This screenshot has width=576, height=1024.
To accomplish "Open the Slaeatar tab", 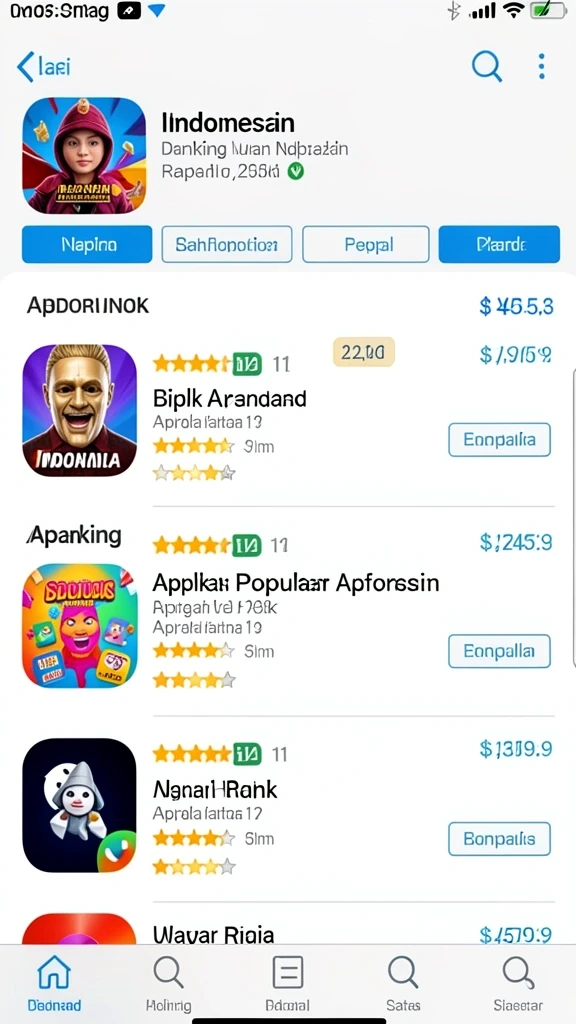I will coord(519,984).
